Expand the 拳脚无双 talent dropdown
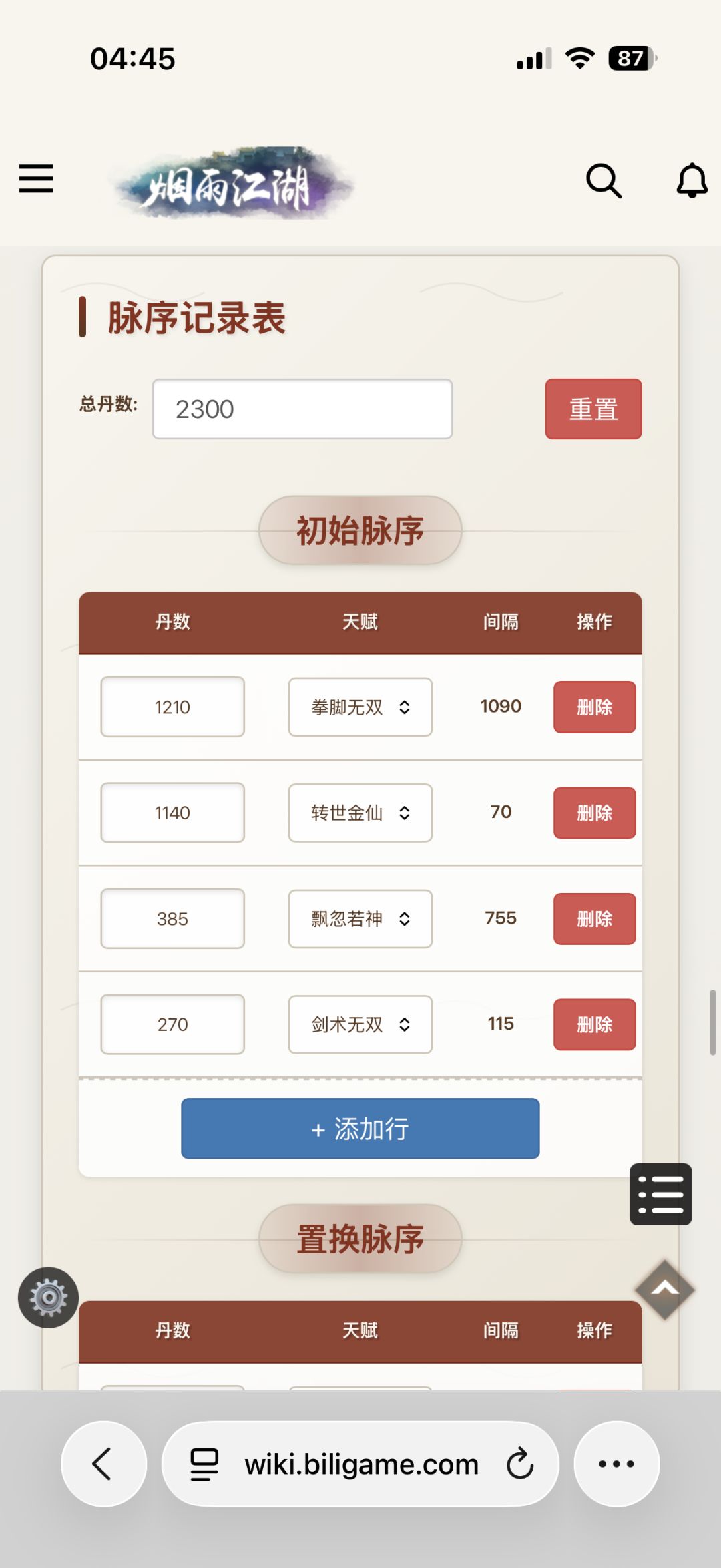Screen dimensions: 721x1568 [360, 707]
